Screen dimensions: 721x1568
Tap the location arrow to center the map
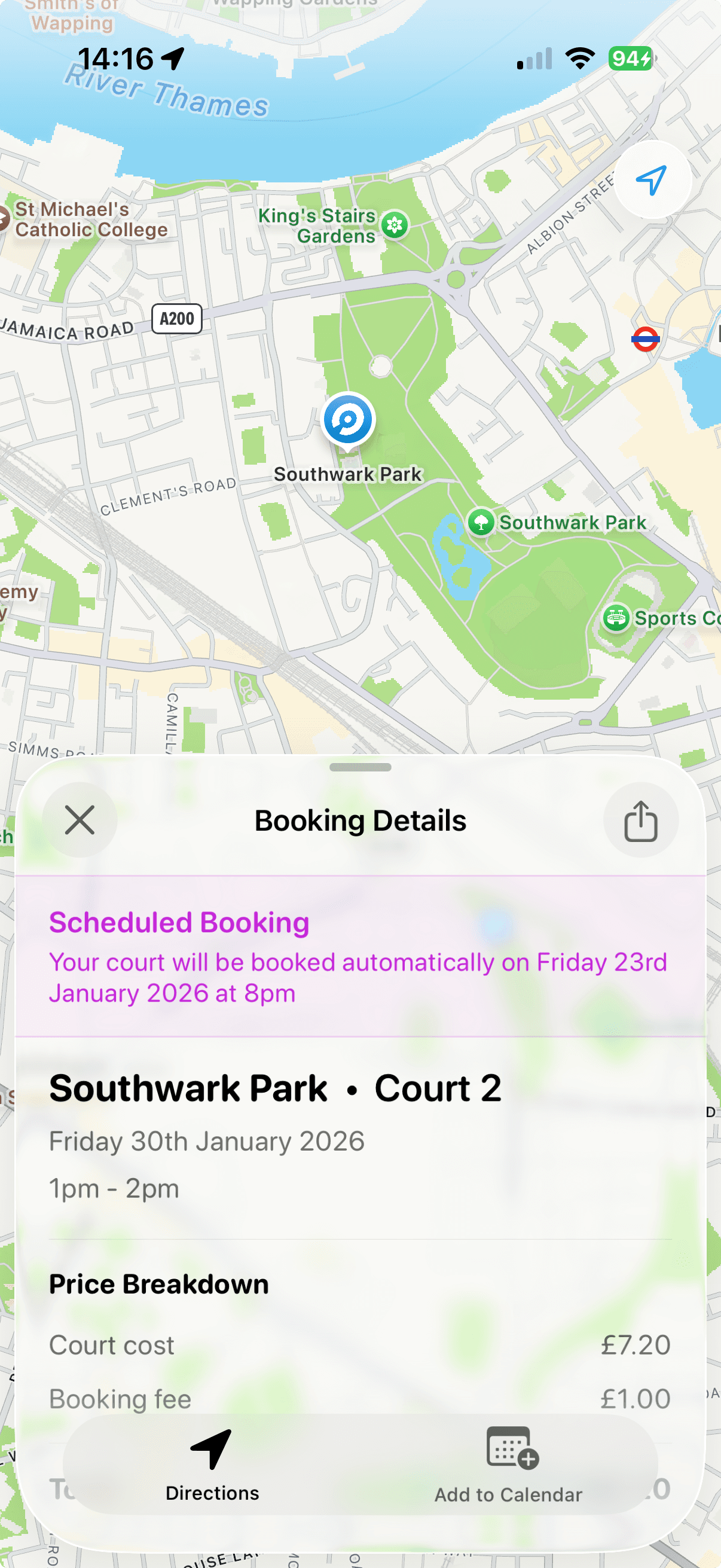(652, 180)
